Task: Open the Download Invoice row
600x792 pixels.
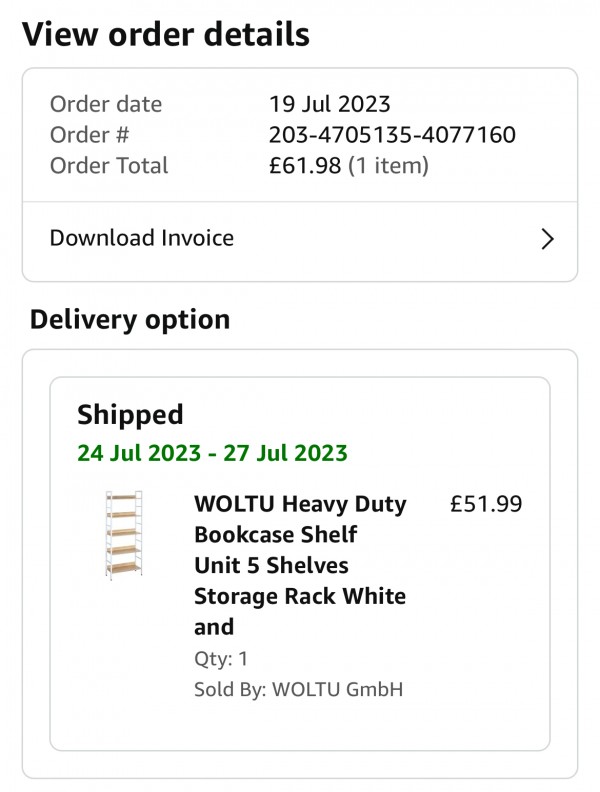Action: [300, 239]
